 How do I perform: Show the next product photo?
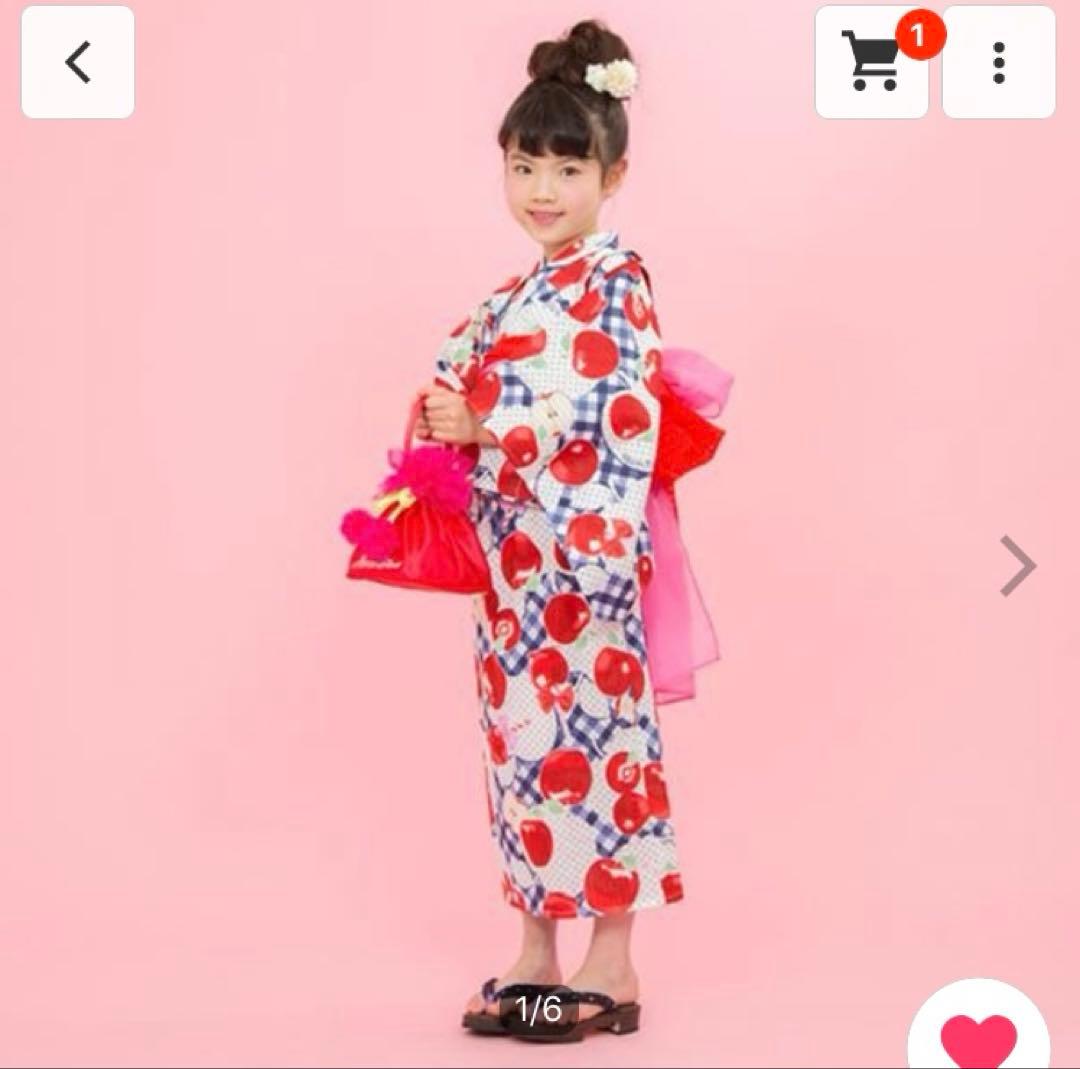(x=1017, y=566)
